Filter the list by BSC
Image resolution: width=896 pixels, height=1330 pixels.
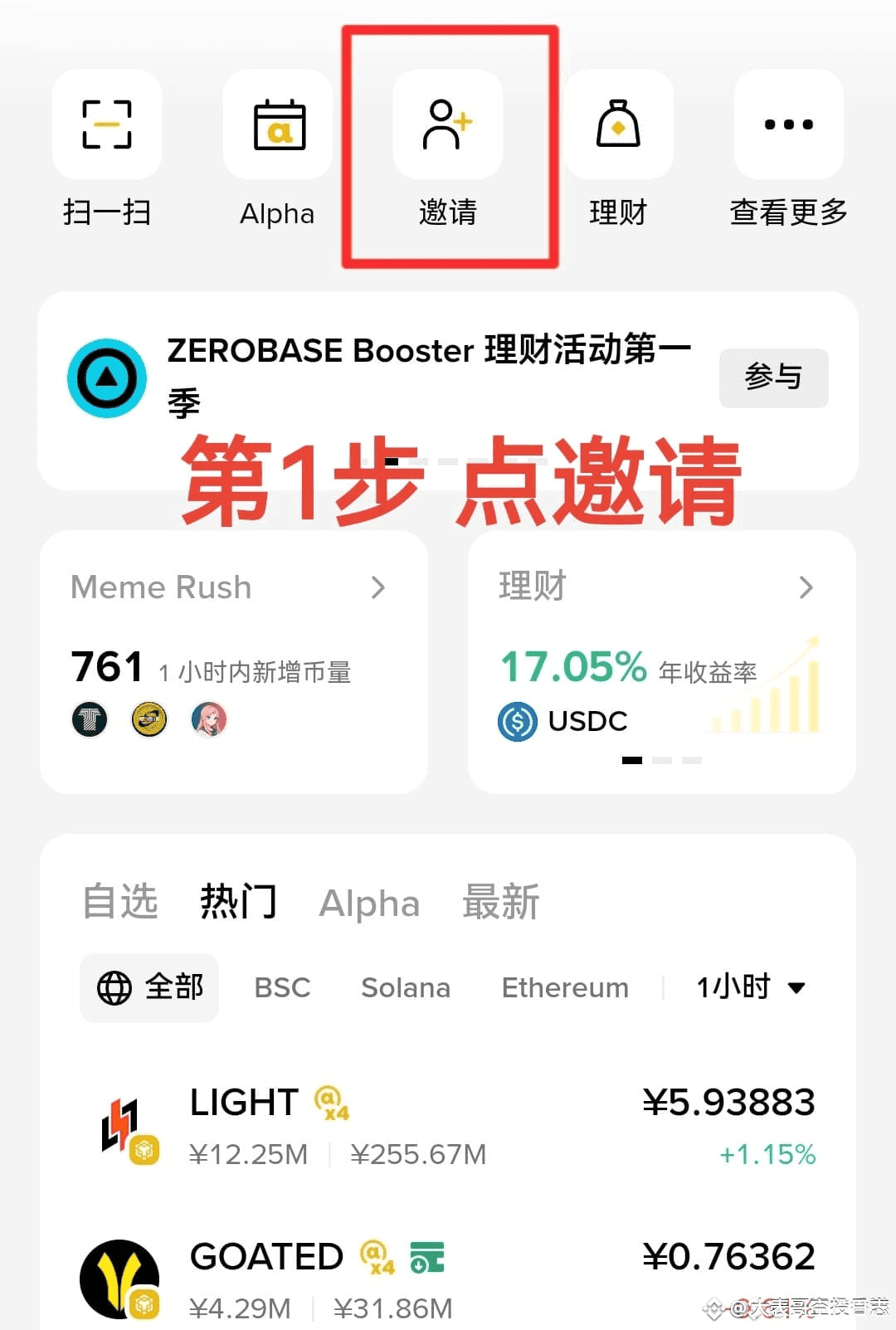pos(282,987)
